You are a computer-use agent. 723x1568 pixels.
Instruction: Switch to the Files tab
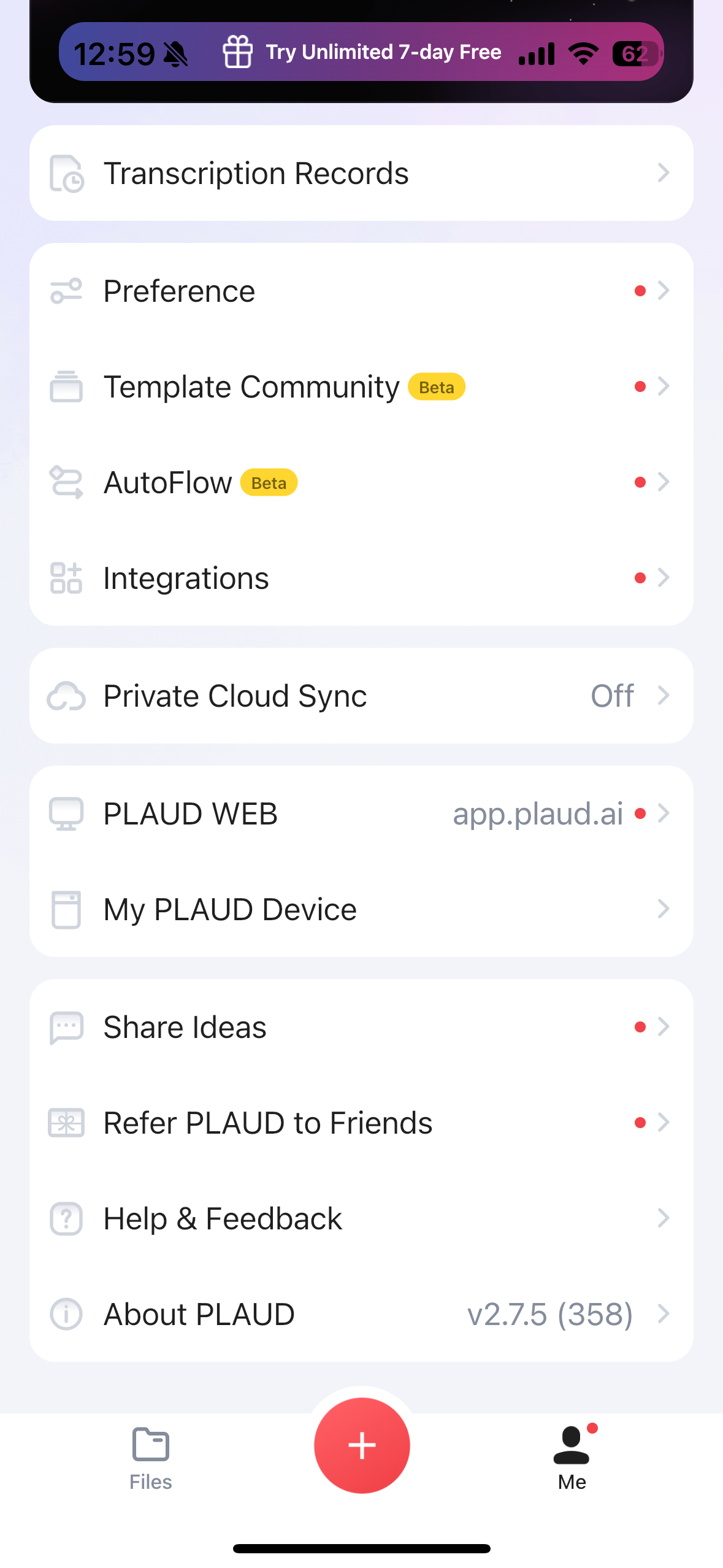point(151,1458)
